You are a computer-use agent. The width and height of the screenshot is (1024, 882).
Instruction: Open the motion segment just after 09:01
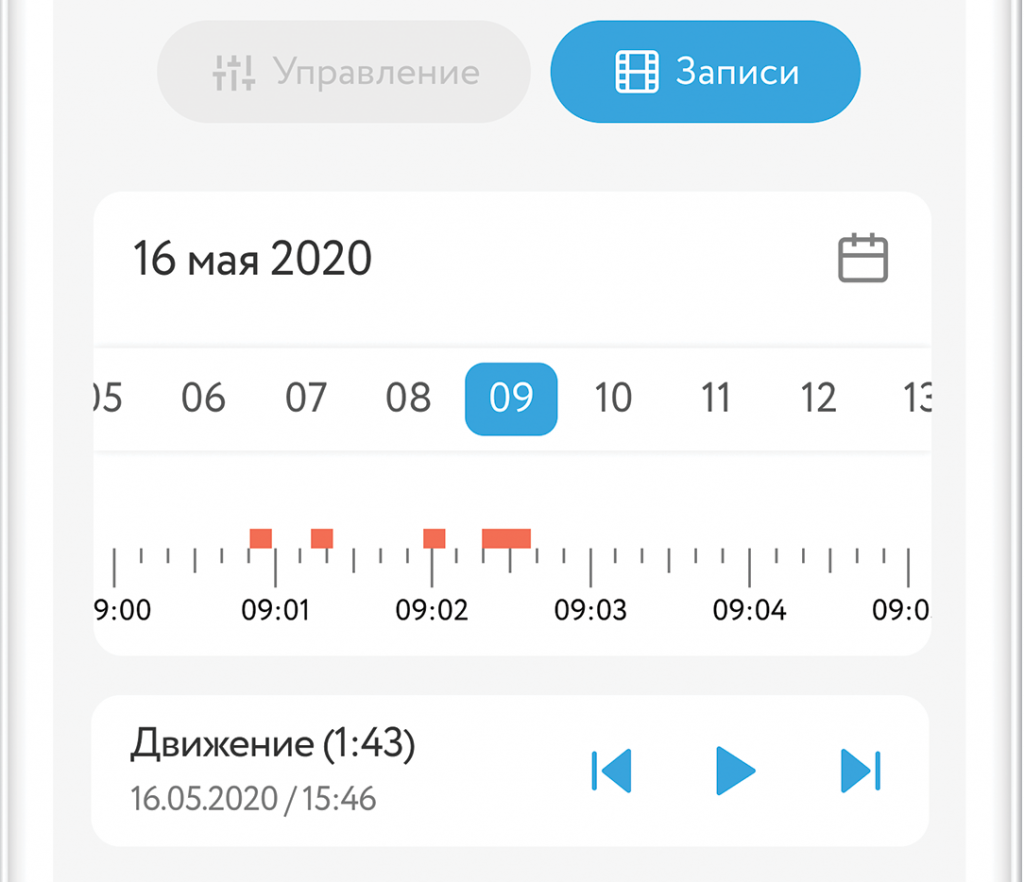tap(322, 538)
